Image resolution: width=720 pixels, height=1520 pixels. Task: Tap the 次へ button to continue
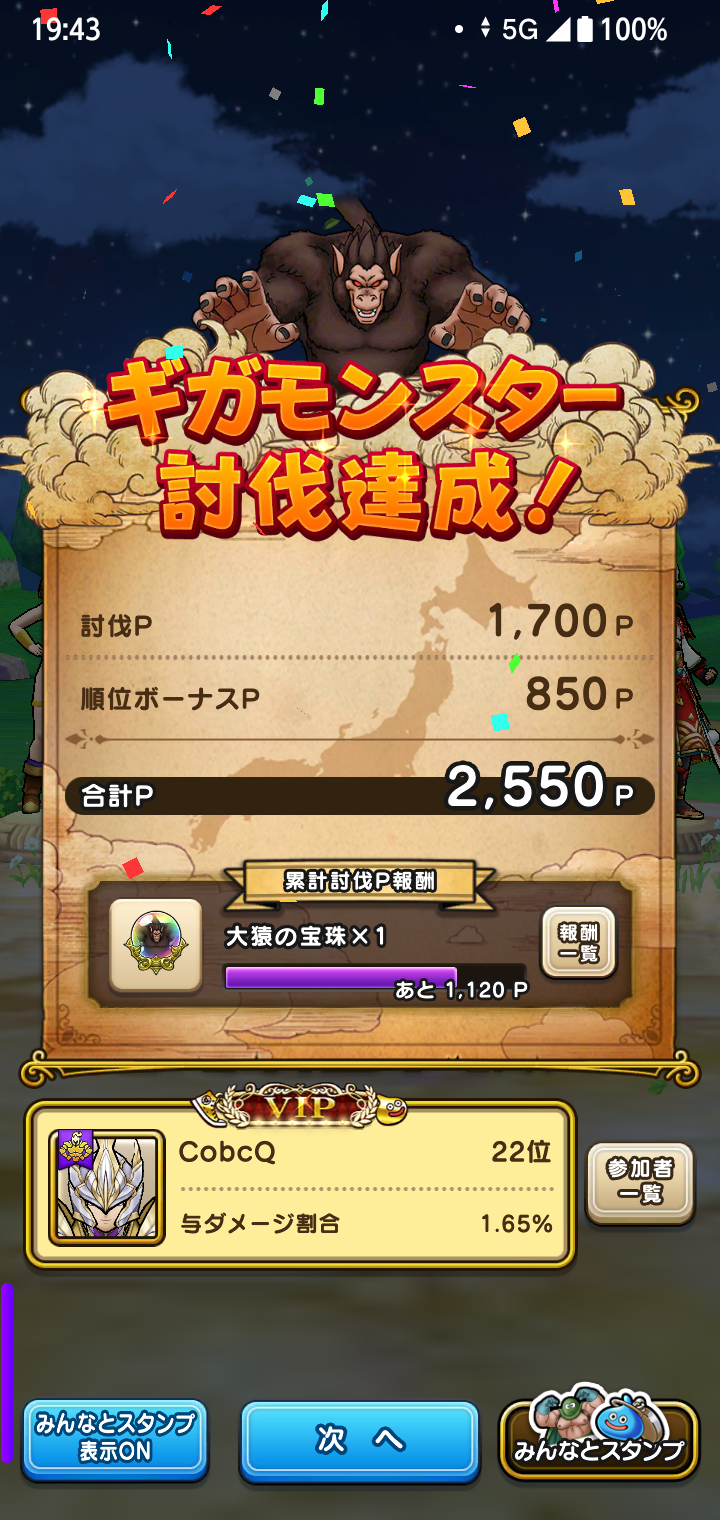(359, 1440)
